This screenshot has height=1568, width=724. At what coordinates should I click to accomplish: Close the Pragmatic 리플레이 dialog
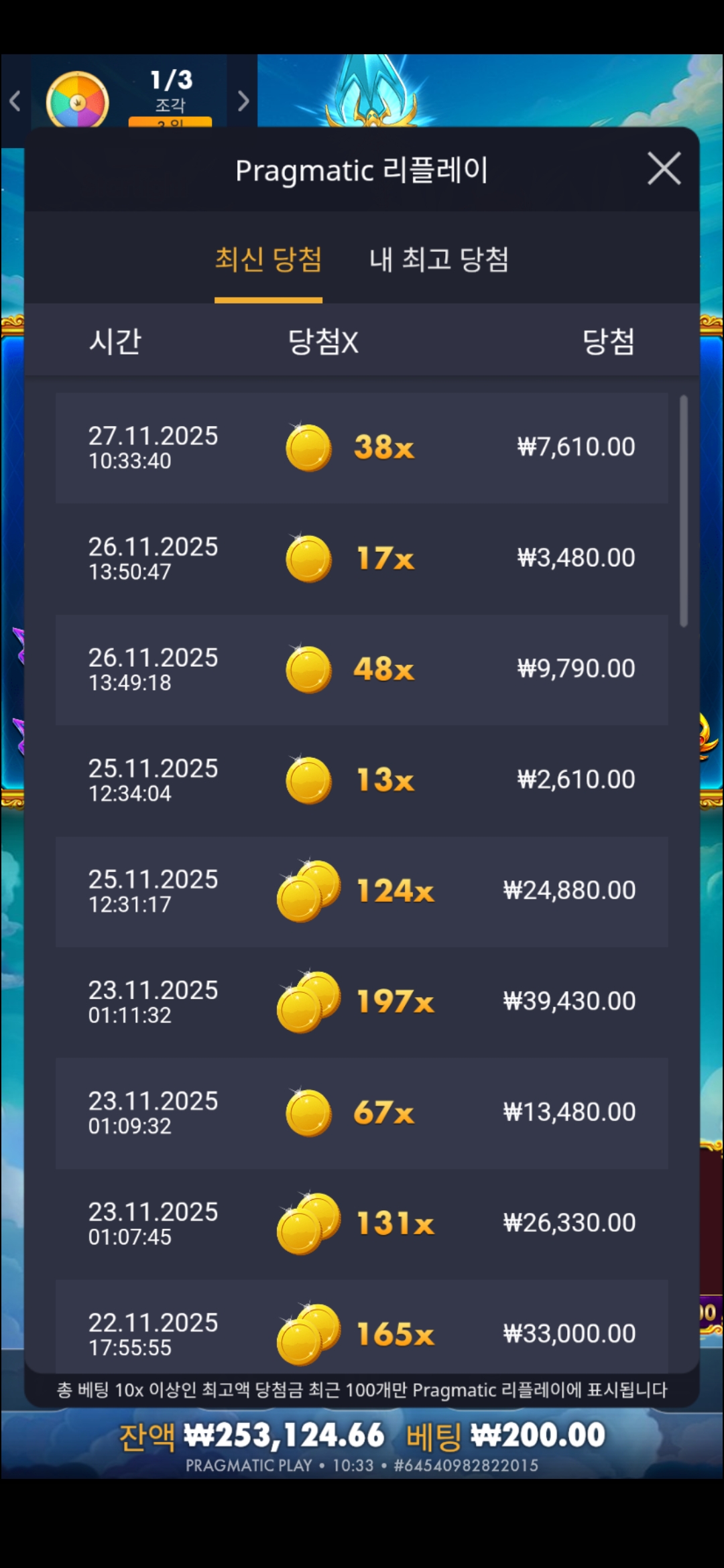tap(664, 168)
